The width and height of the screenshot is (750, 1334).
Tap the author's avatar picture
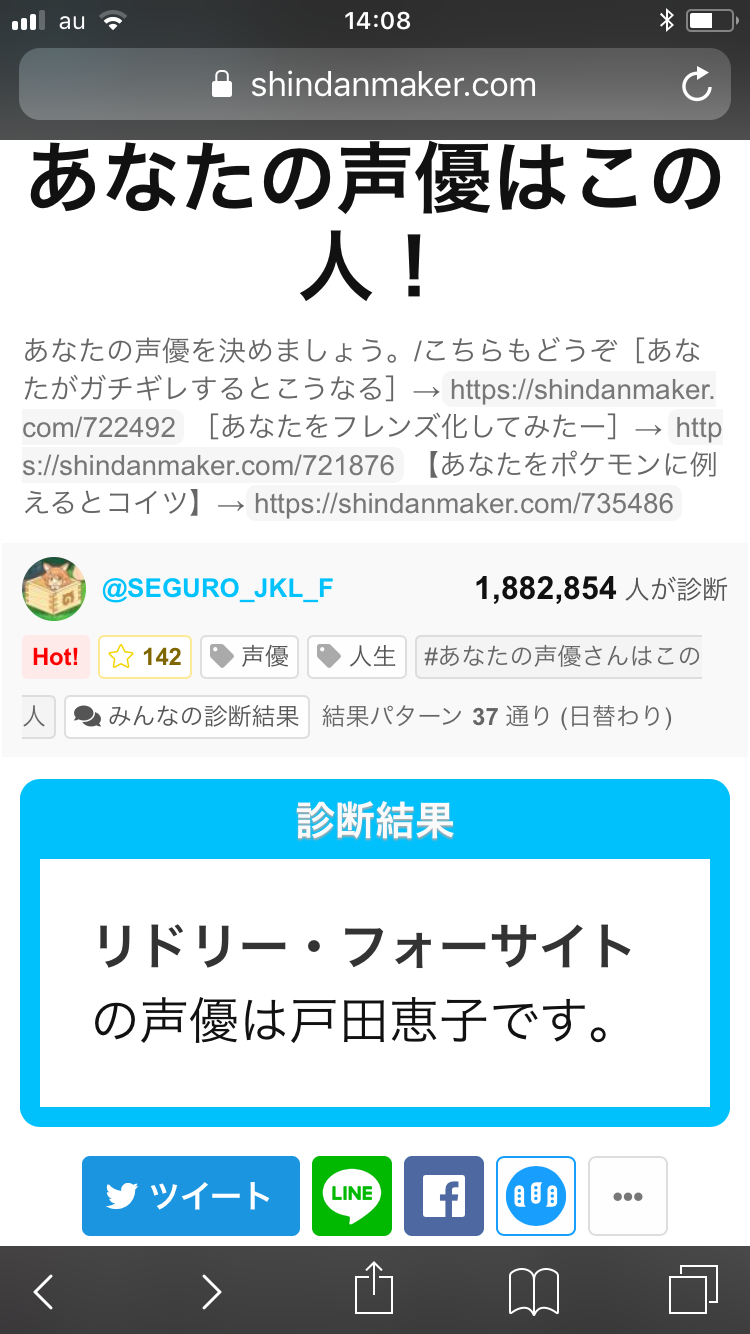[54, 589]
